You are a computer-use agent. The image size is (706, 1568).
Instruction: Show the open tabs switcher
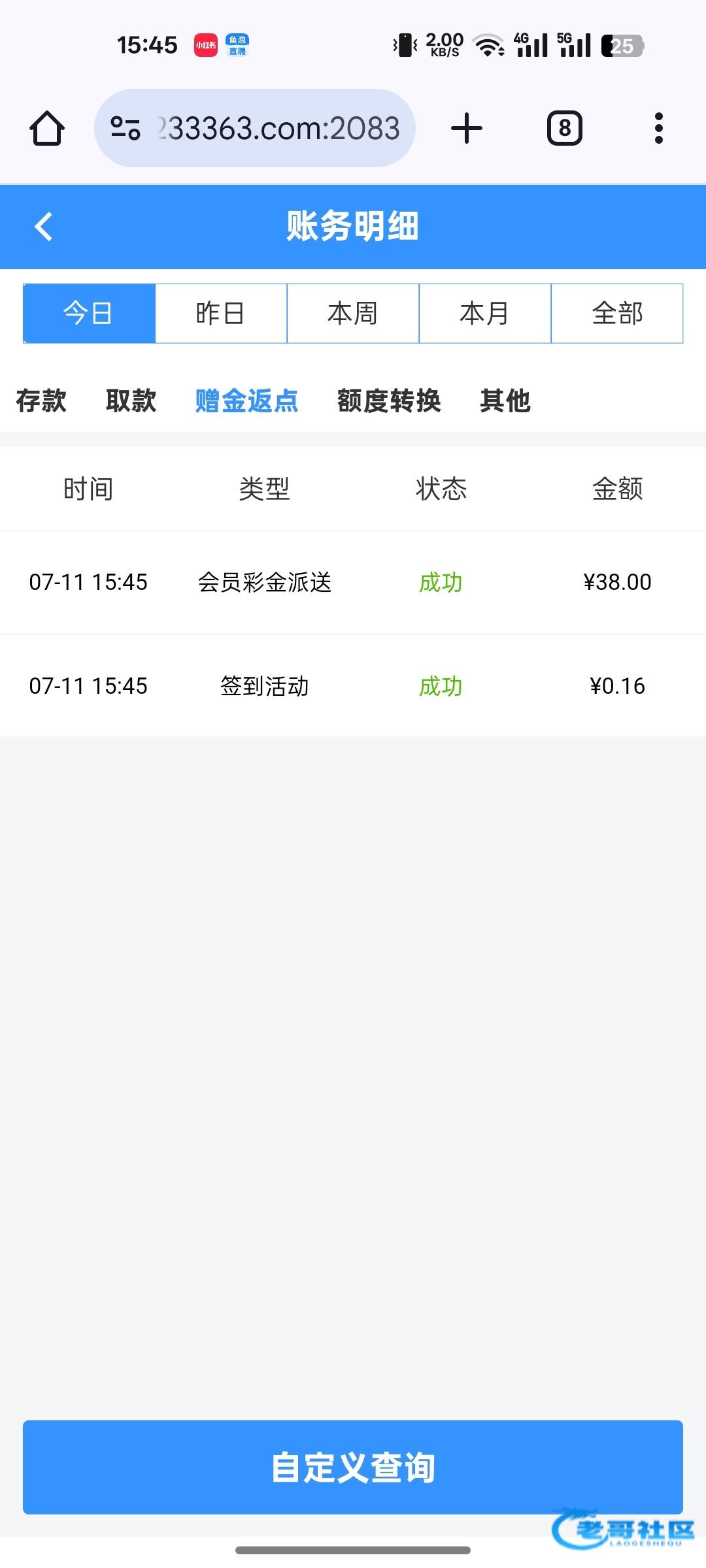point(564,128)
